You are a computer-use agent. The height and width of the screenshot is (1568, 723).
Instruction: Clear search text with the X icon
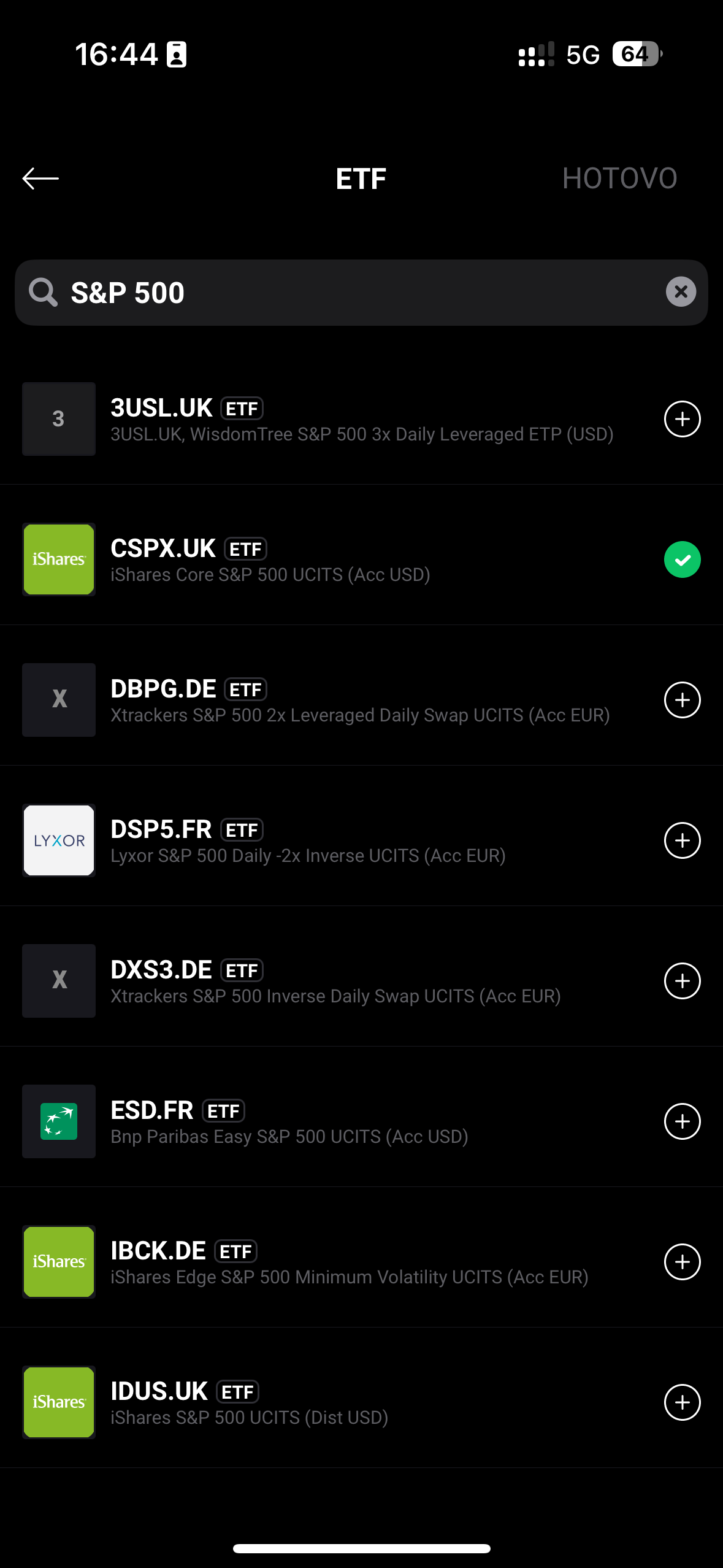click(681, 292)
